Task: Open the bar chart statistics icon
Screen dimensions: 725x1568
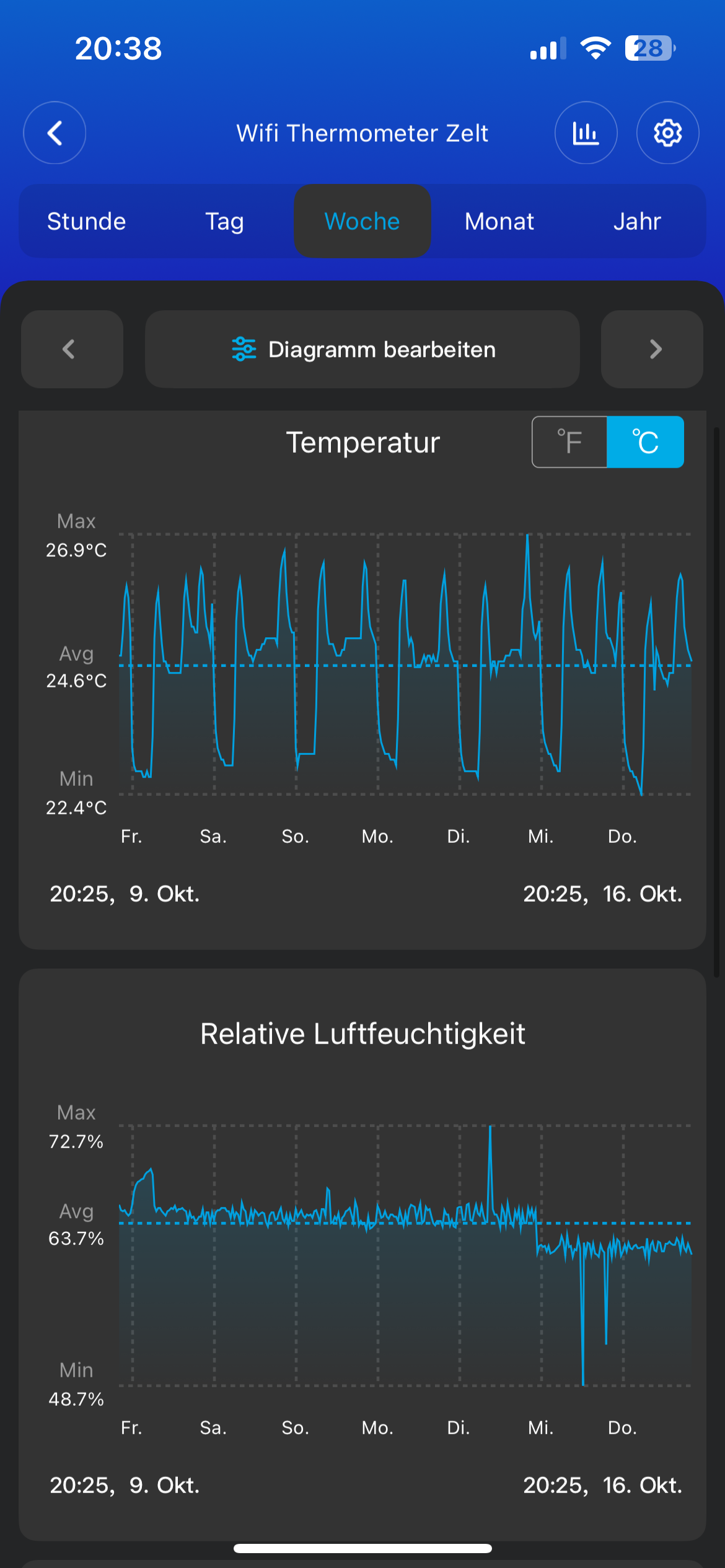Action: point(586,133)
